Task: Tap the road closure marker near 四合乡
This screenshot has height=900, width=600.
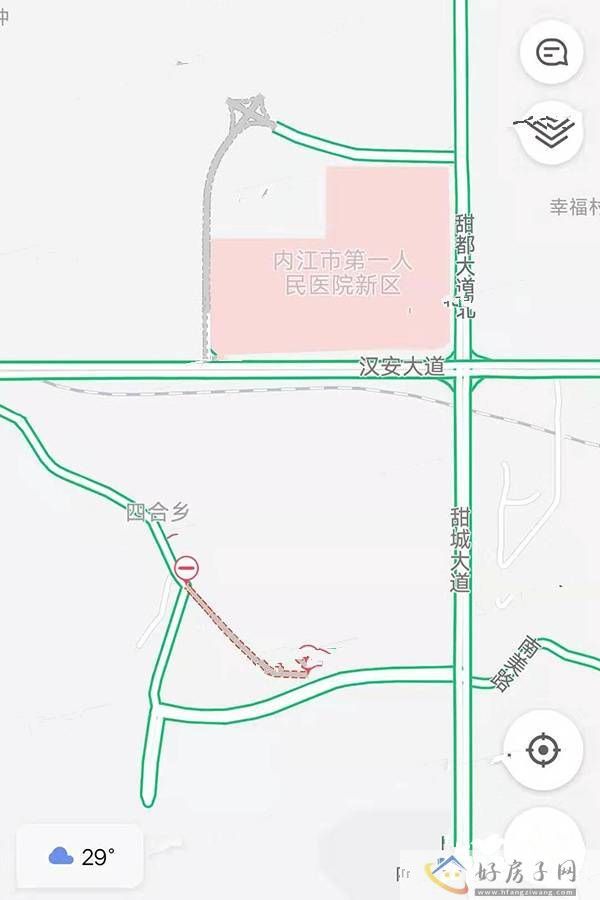Action: pyautogui.click(x=187, y=569)
